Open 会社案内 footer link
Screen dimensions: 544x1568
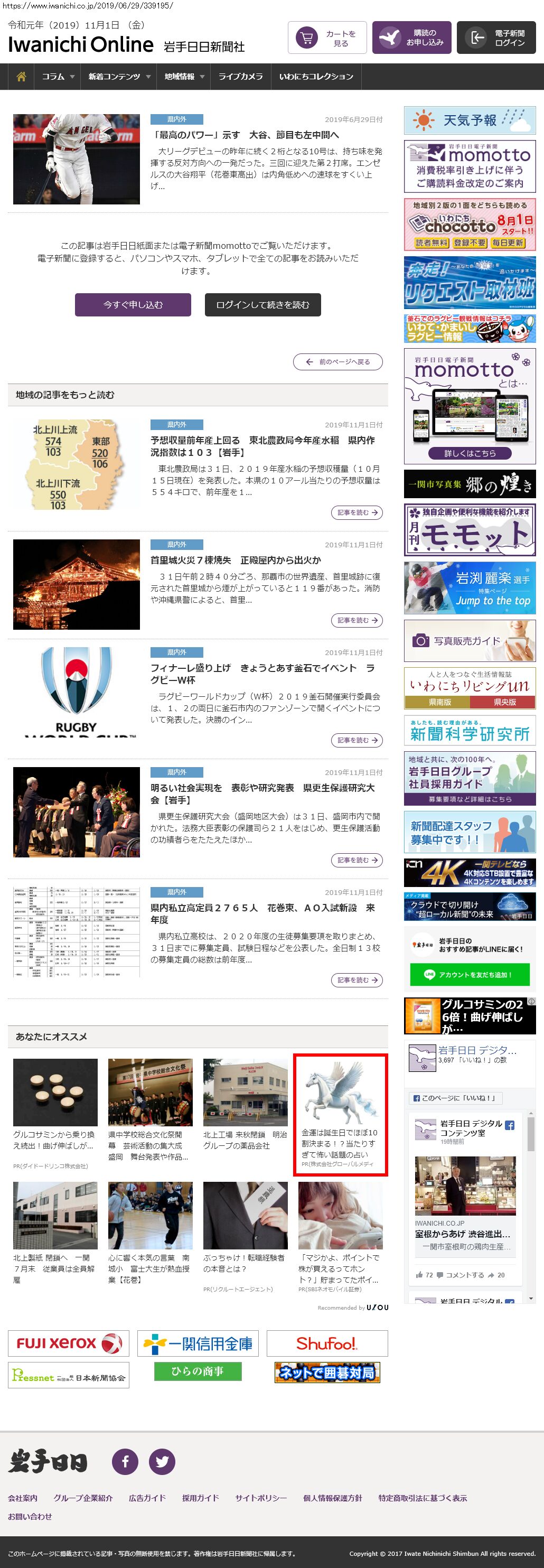[23, 1498]
